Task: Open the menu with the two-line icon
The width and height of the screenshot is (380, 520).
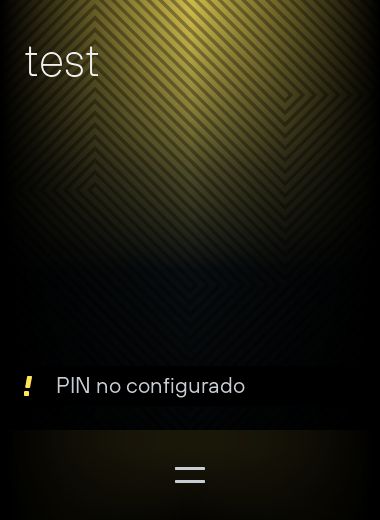Action: pyautogui.click(x=190, y=475)
